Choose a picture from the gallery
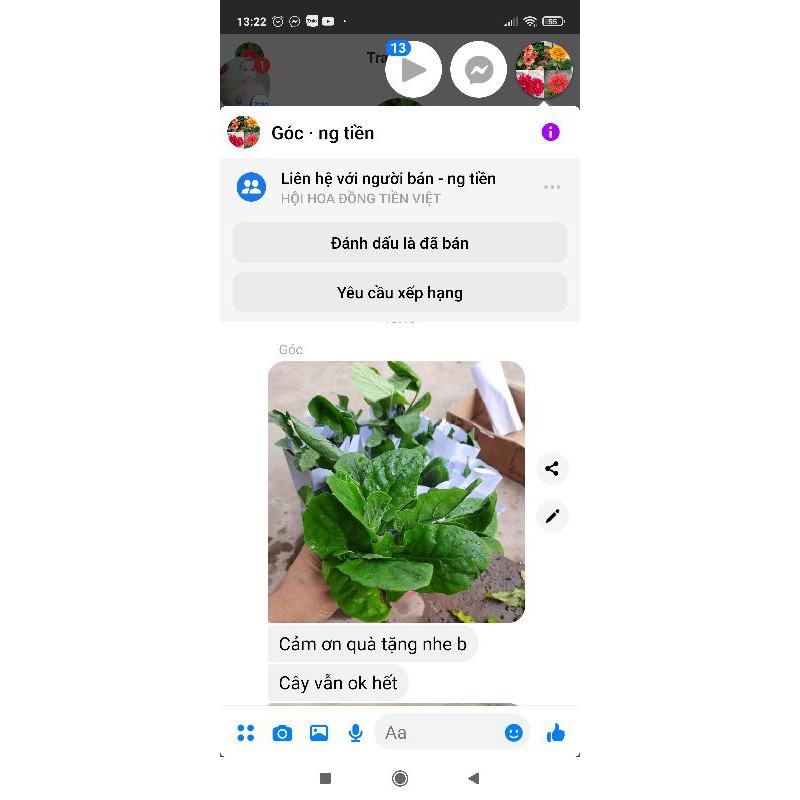The width and height of the screenshot is (800, 800). (319, 733)
